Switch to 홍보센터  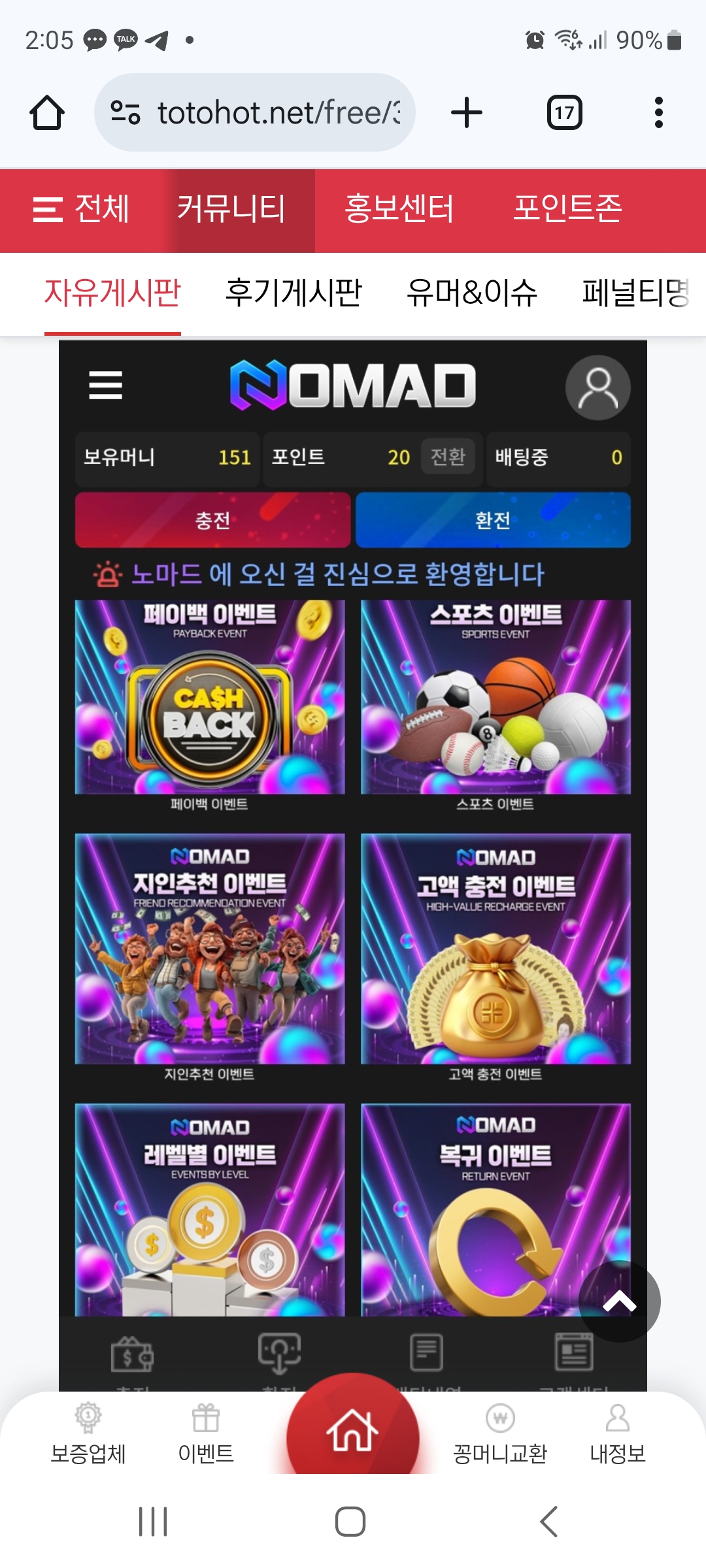point(399,210)
